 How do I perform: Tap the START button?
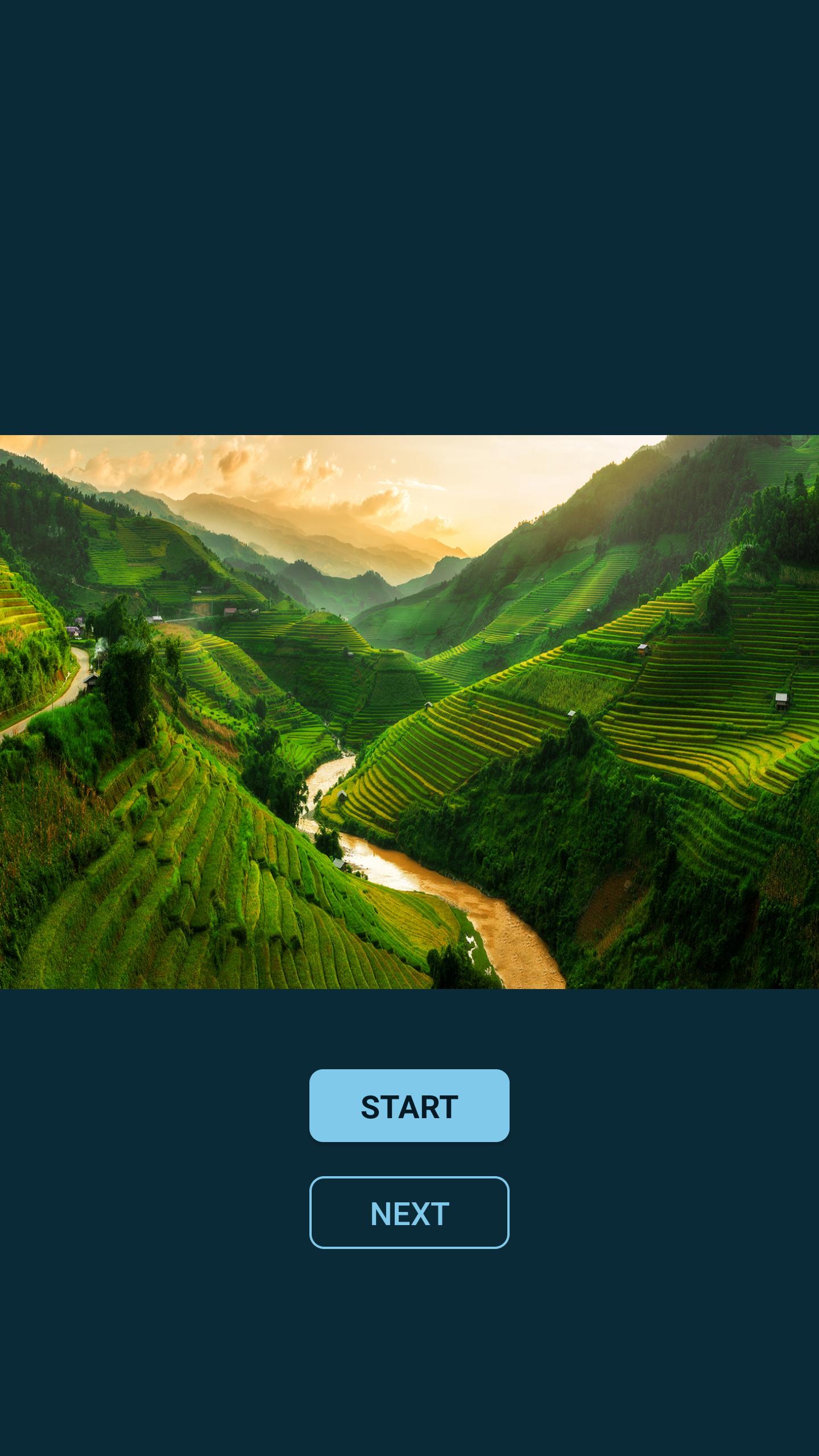coord(409,1106)
